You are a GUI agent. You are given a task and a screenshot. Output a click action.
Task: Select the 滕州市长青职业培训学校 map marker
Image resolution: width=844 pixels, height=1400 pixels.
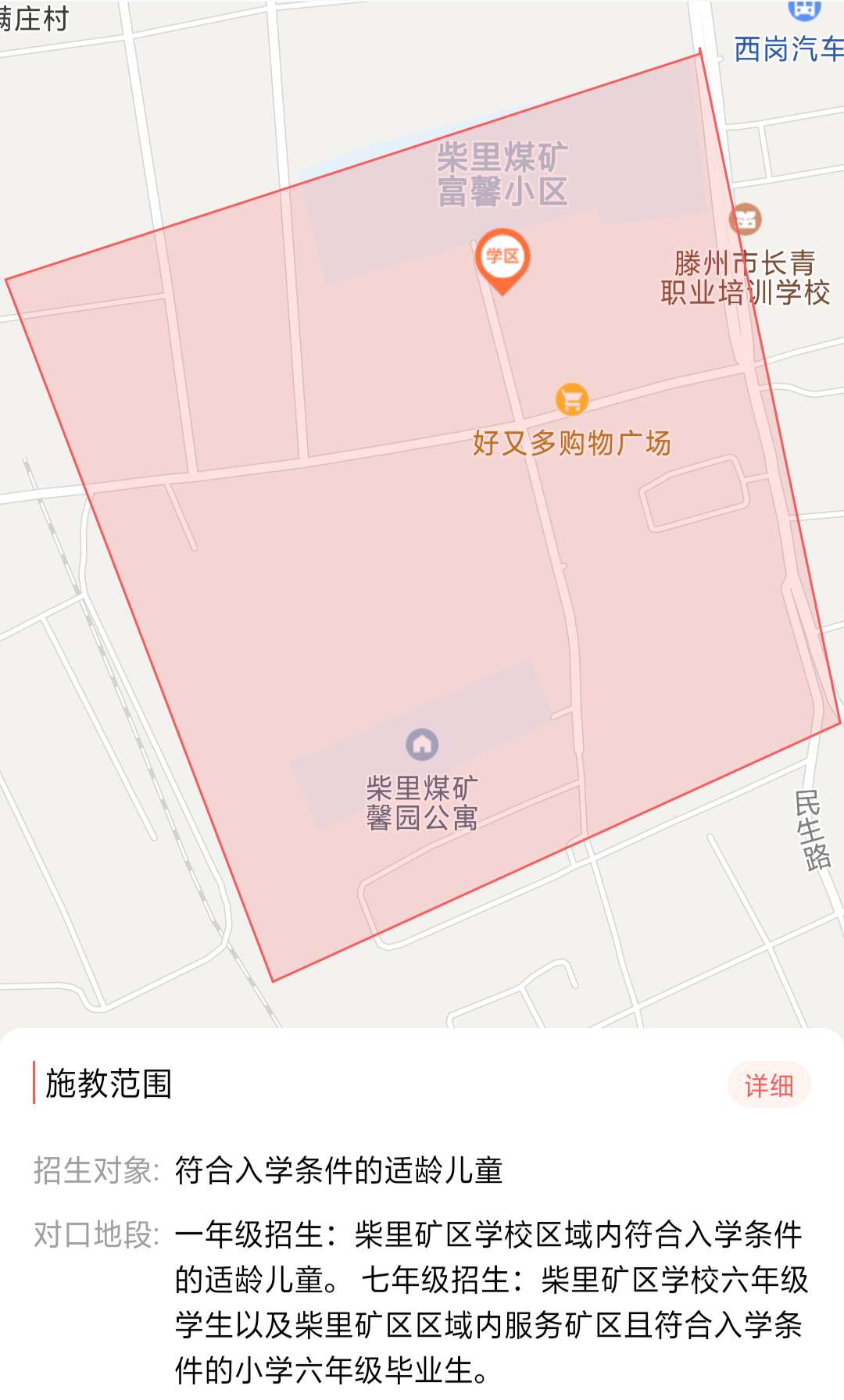746,220
